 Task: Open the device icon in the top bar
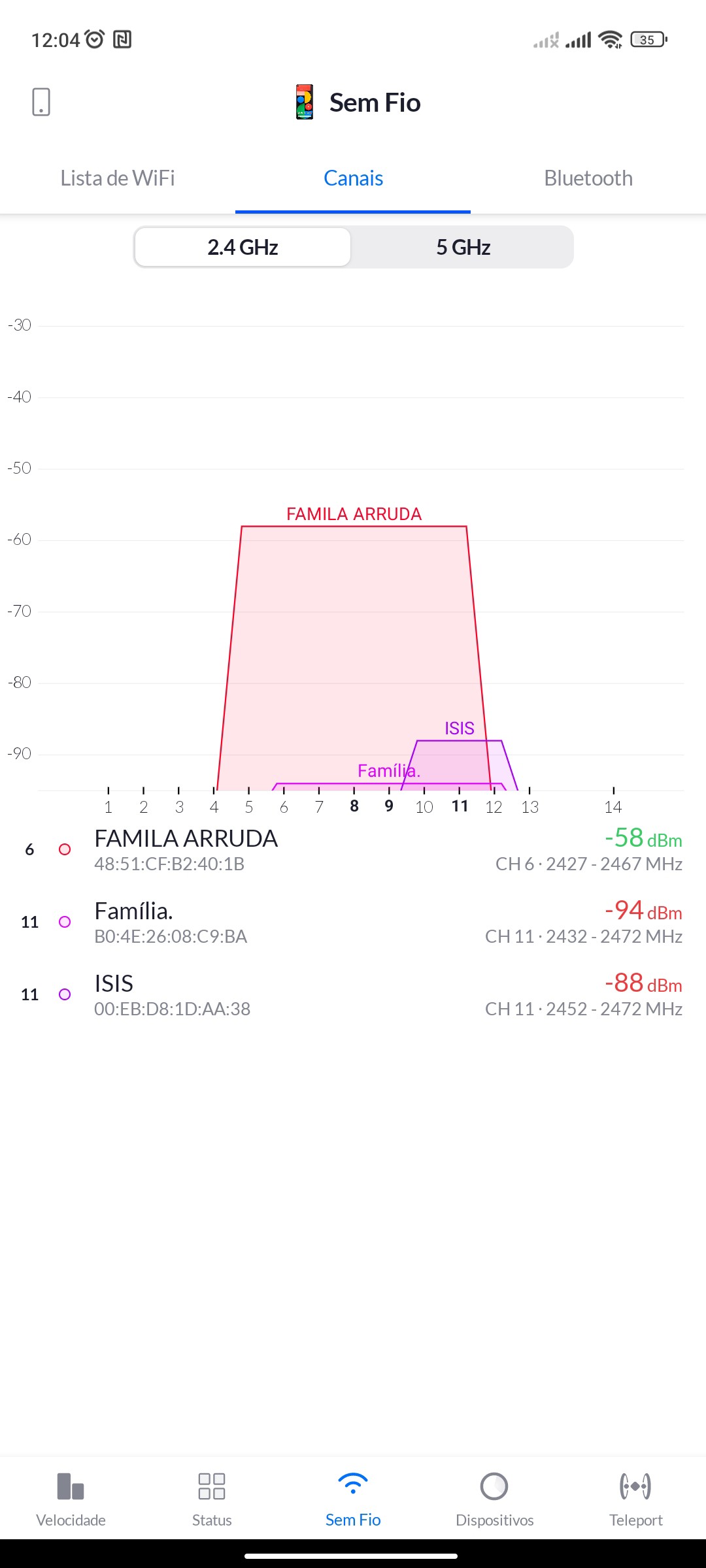pyautogui.click(x=41, y=103)
